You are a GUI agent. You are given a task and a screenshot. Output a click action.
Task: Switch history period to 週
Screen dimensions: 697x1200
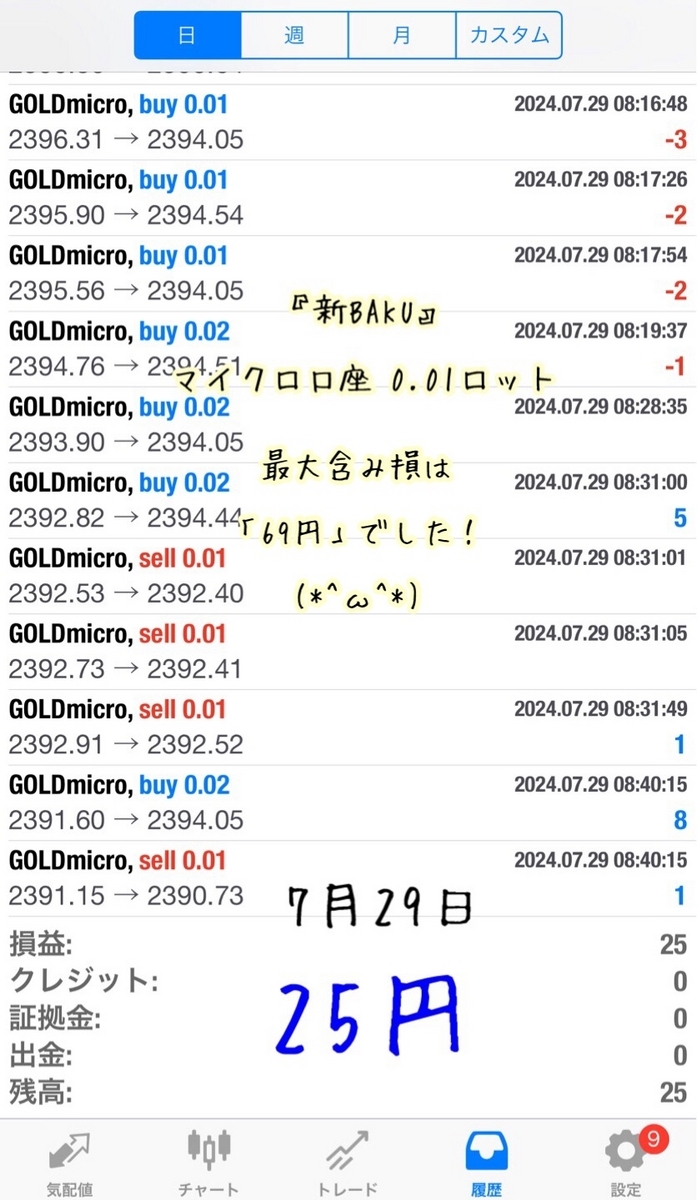[x=294, y=36]
